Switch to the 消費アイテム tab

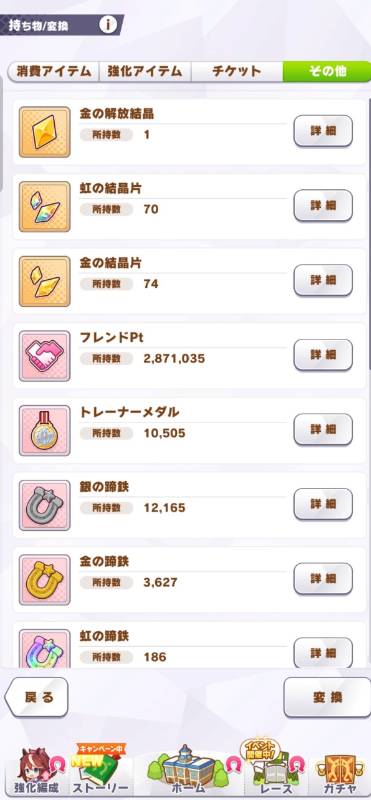point(53,71)
